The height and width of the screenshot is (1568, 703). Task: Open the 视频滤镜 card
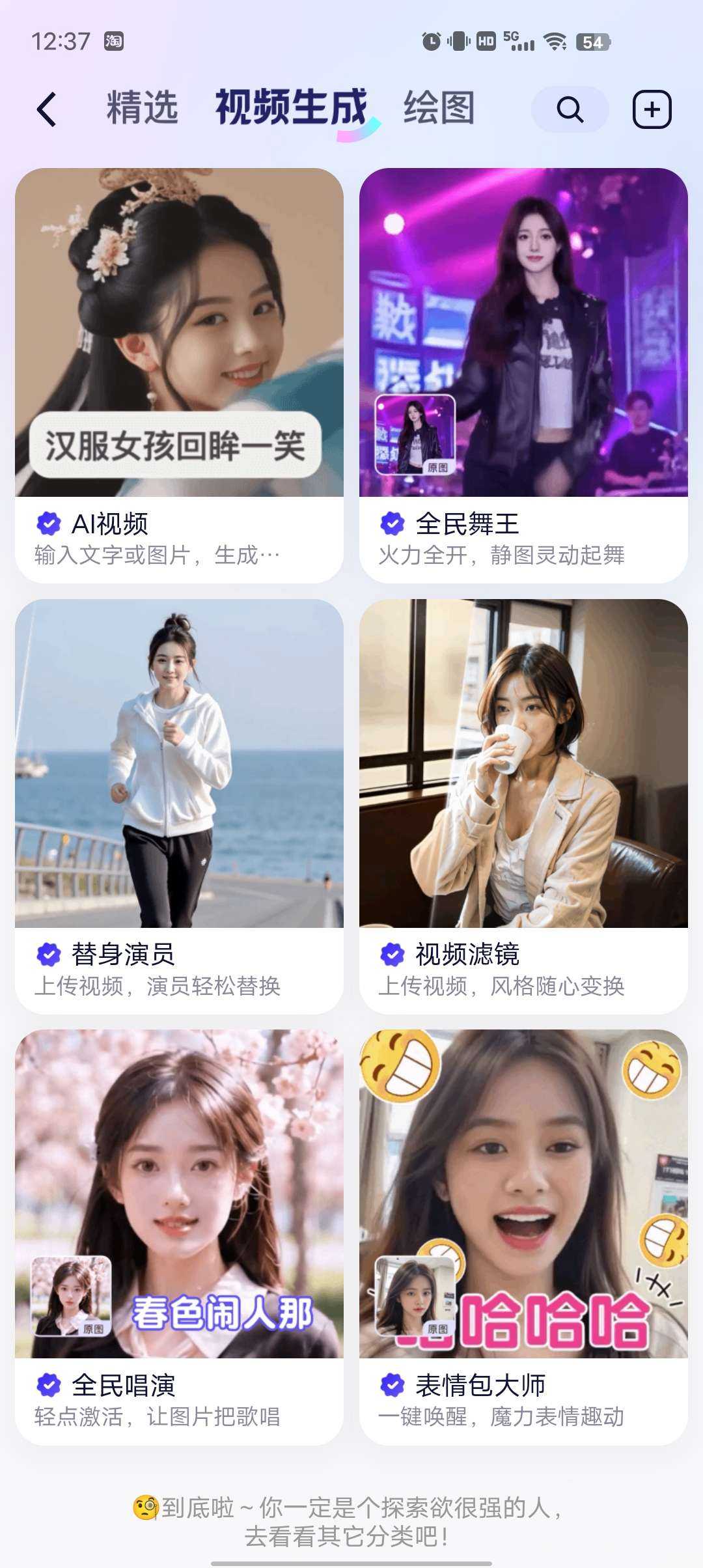click(523, 805)
